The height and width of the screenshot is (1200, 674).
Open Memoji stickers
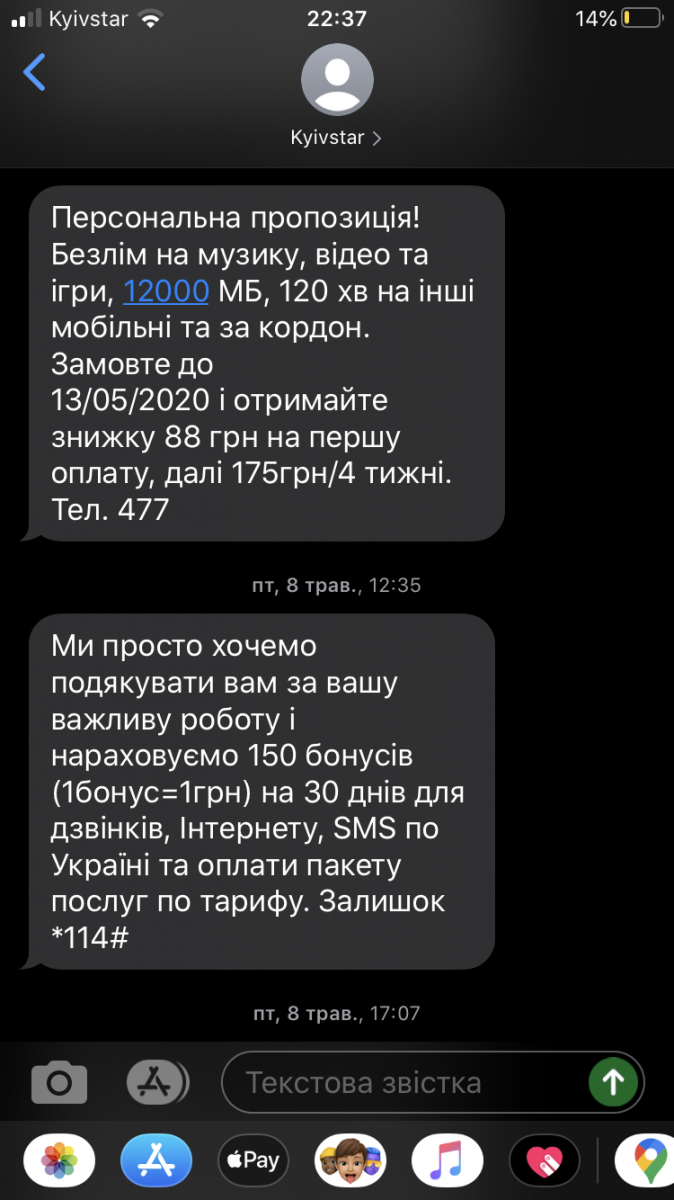[350, 1161]
